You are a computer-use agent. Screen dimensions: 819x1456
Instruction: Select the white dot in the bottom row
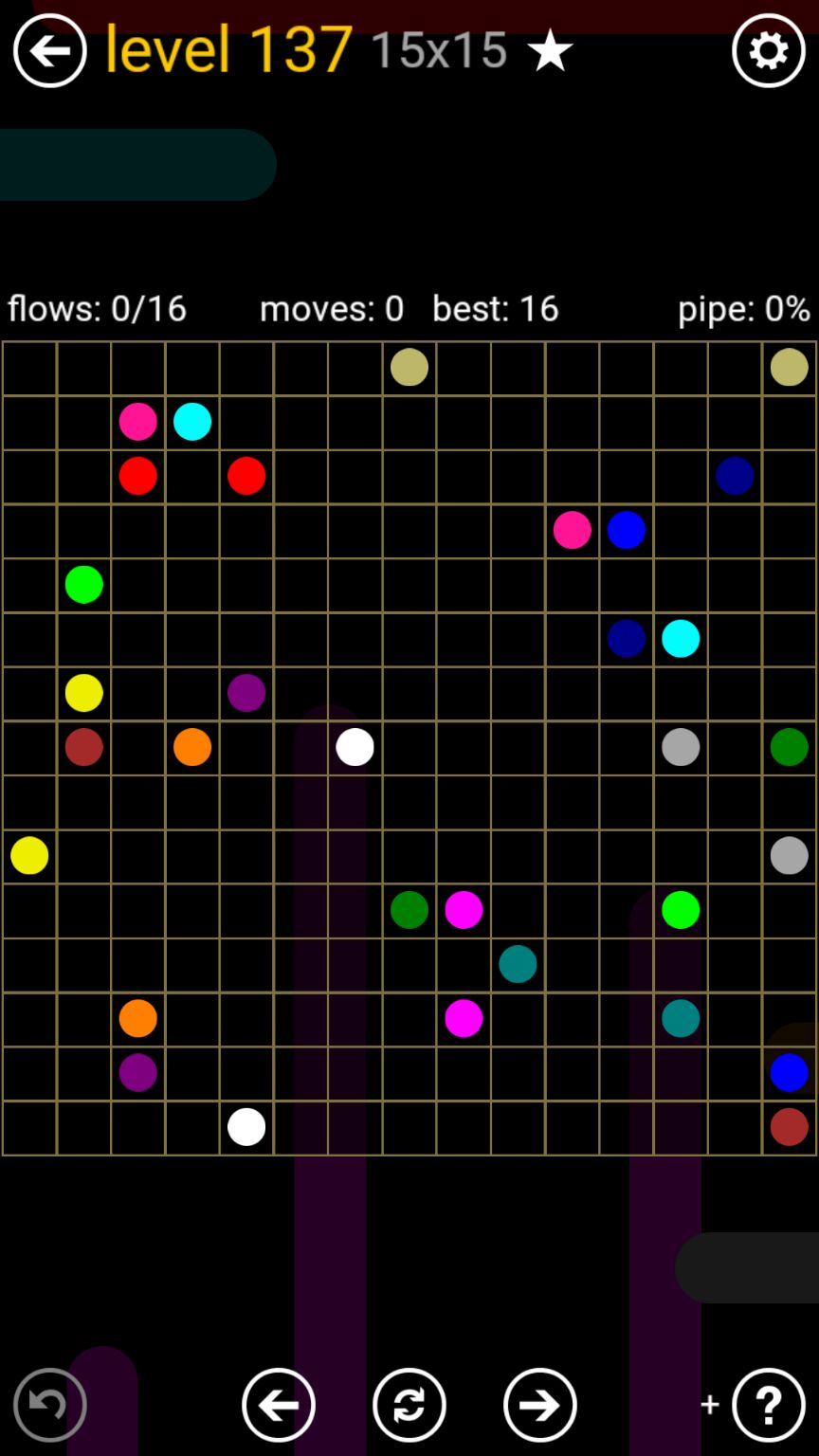click(246, 1126)
